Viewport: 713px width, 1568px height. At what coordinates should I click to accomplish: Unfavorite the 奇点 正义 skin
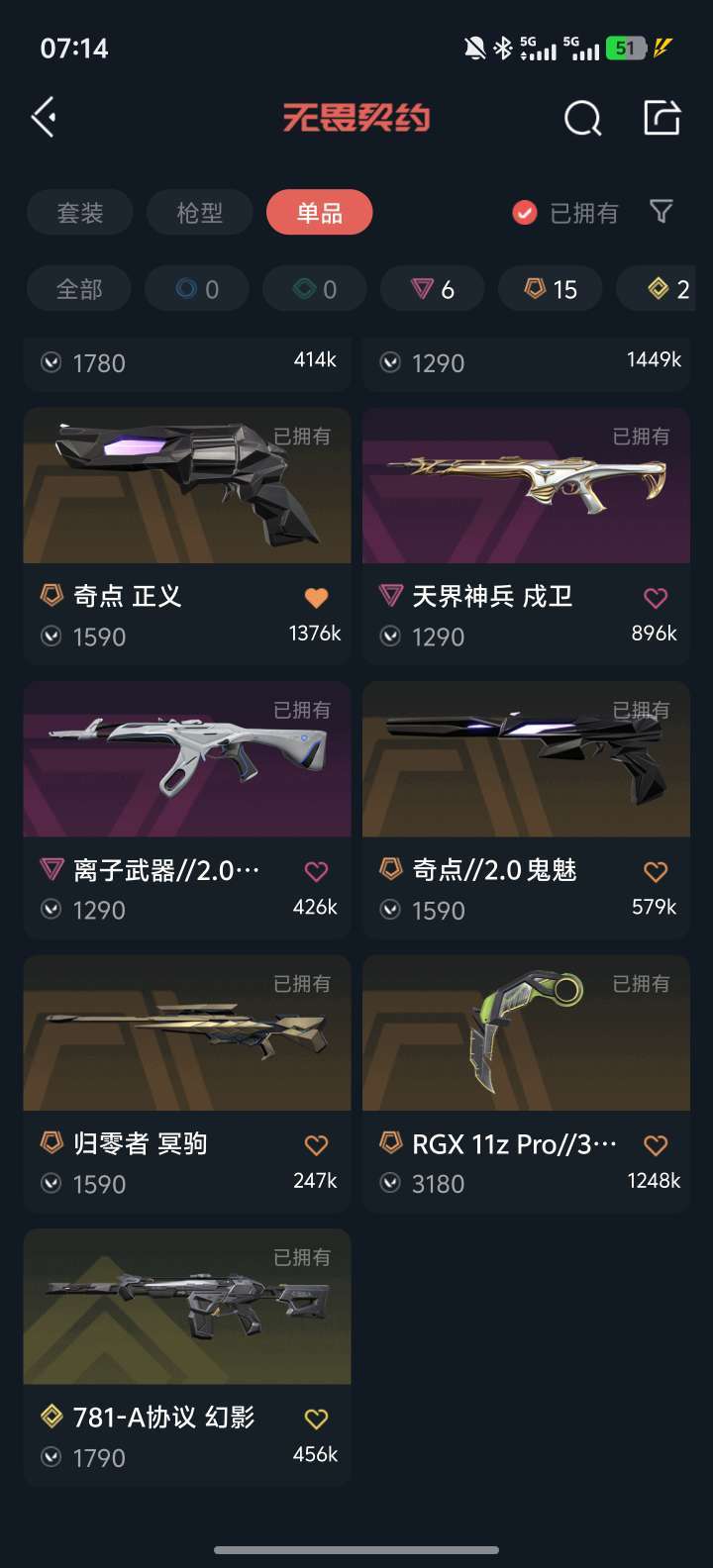click(316, 598)
